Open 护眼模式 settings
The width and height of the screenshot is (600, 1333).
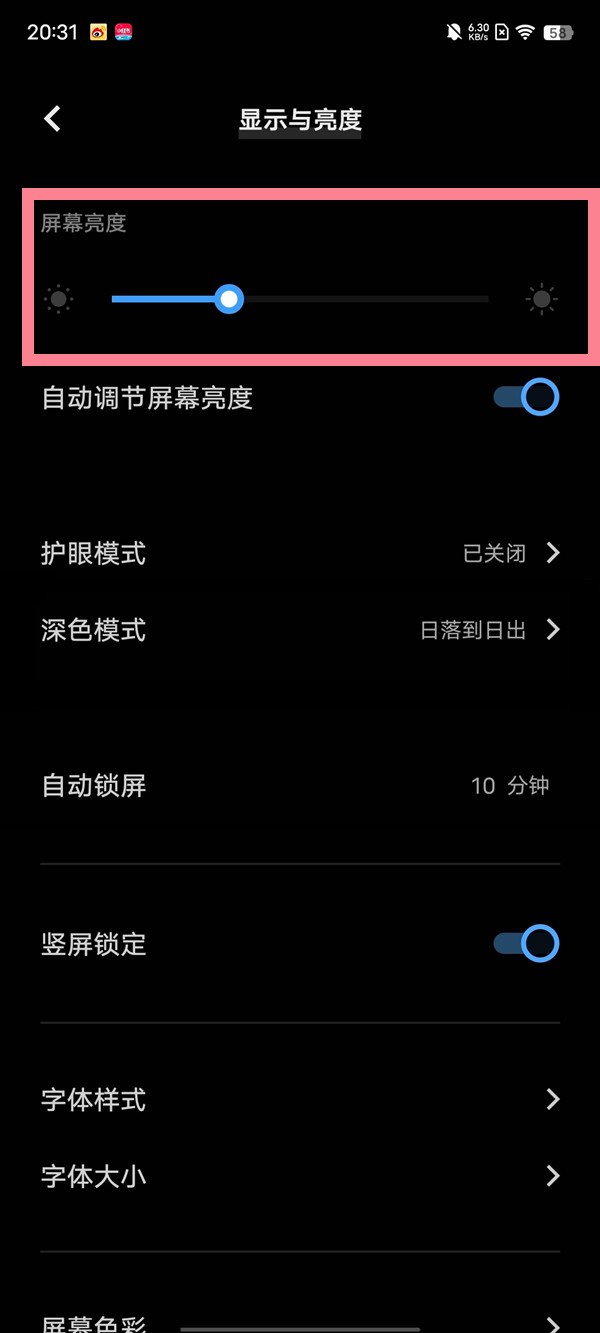300,553
